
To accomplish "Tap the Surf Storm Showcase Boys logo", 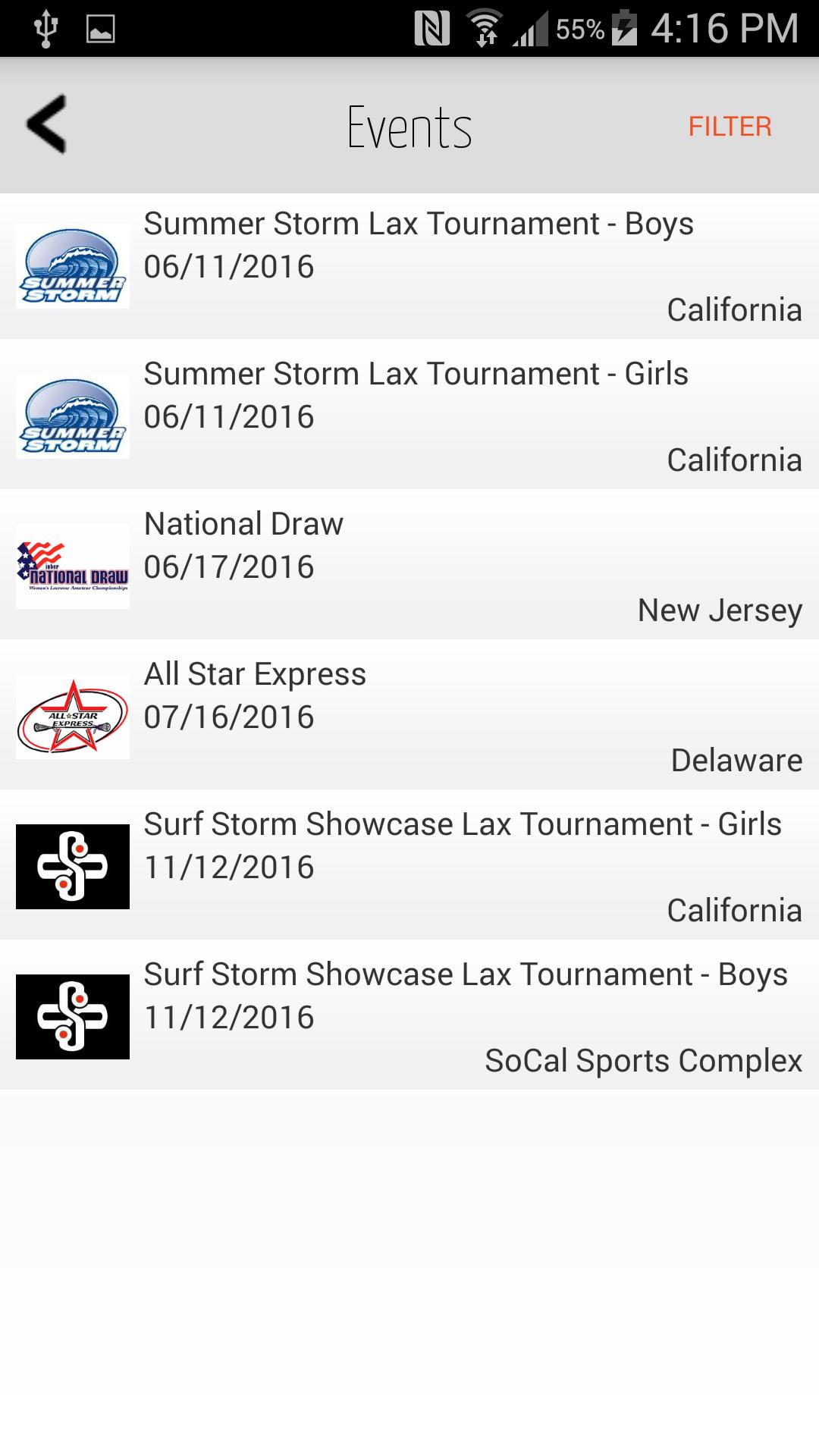I will (72, 1015).
